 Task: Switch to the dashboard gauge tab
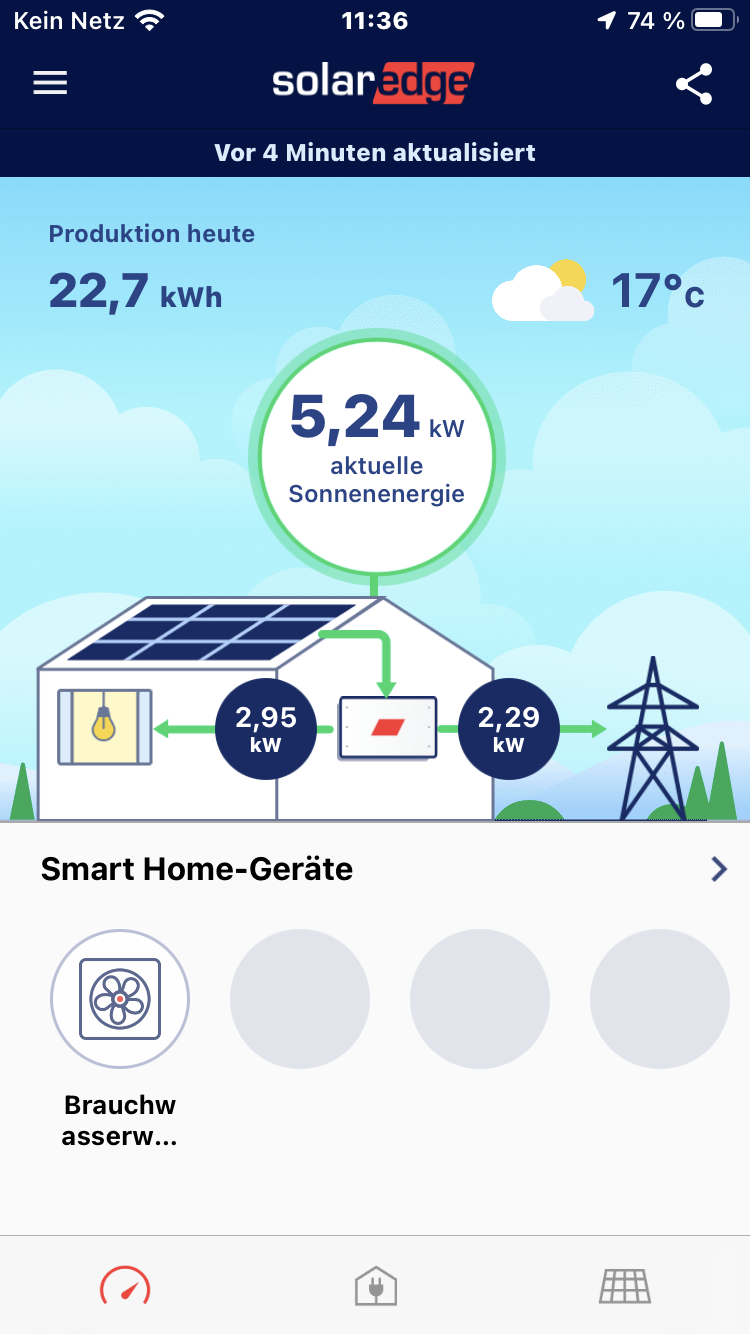coord(125,1286)
